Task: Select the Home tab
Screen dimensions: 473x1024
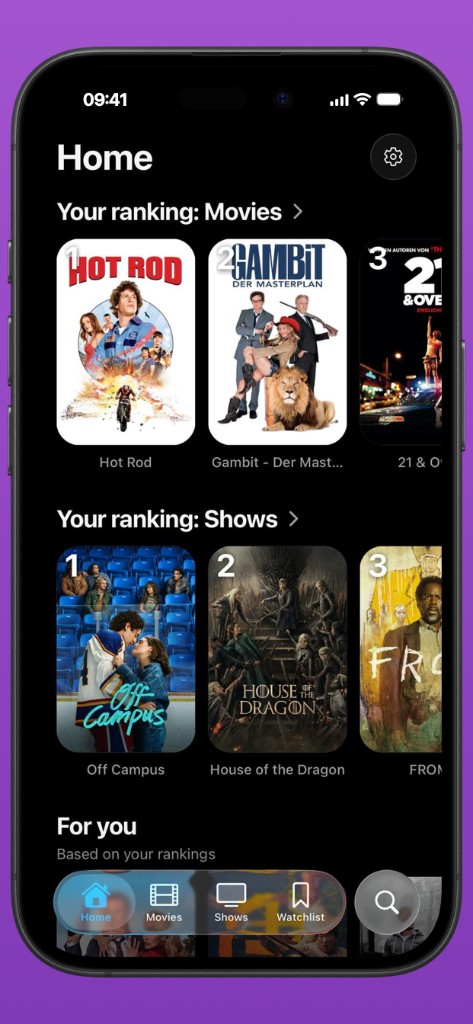Action: [x=96, y=903]
